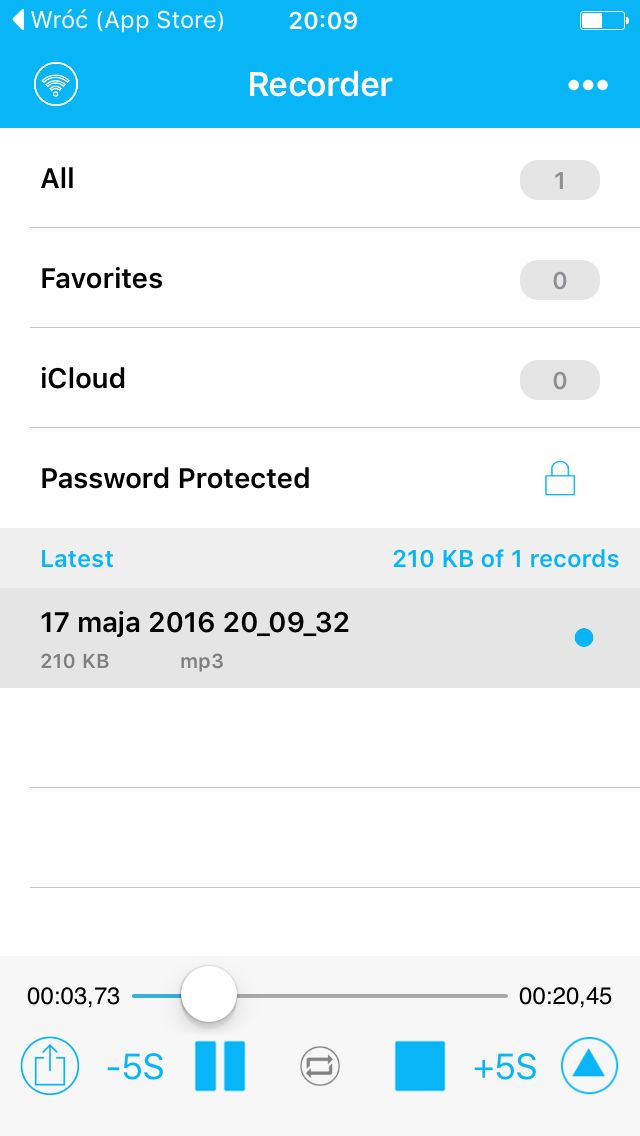
Task: Rewind playback by 5 seconds
Action: [x=135, y=1067]
